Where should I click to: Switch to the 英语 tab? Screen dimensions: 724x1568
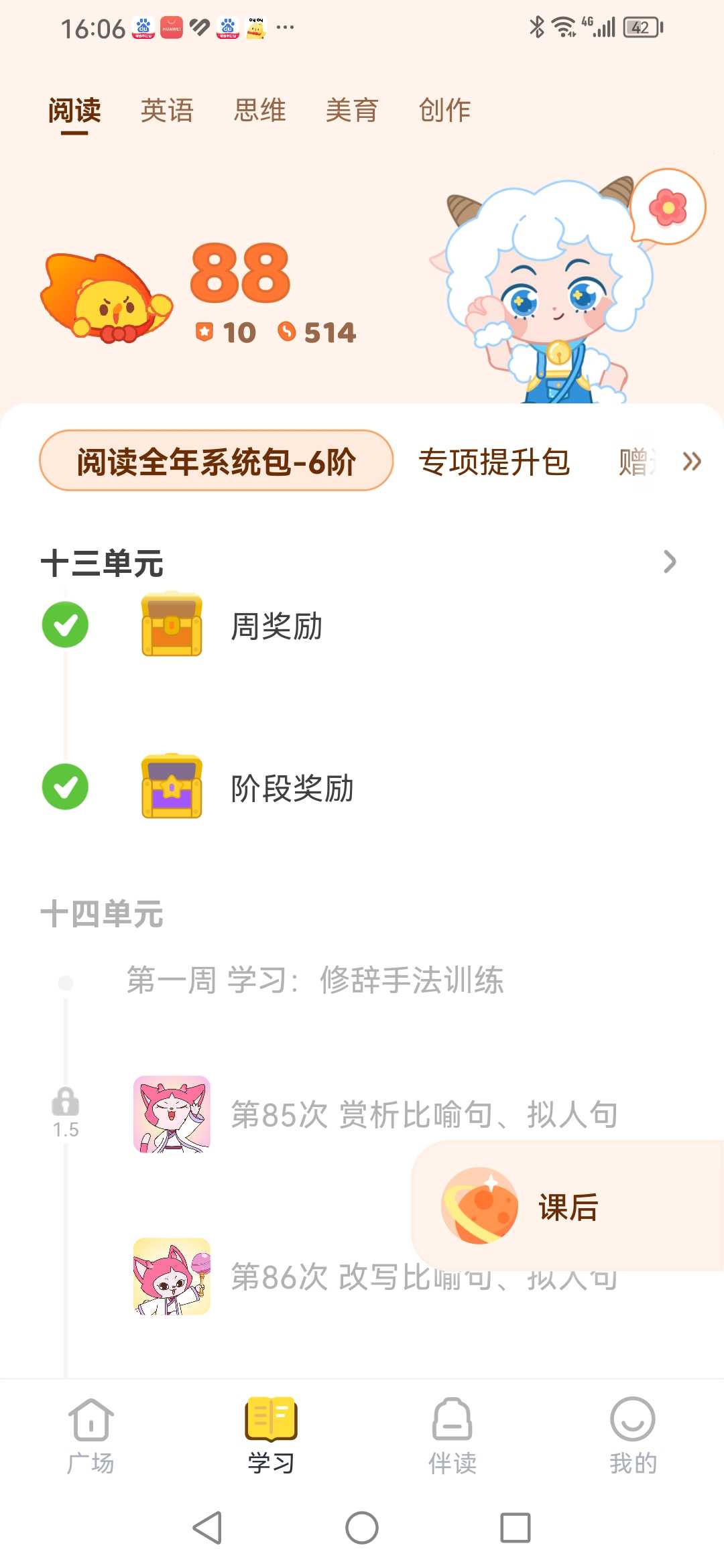click(167, 111)
